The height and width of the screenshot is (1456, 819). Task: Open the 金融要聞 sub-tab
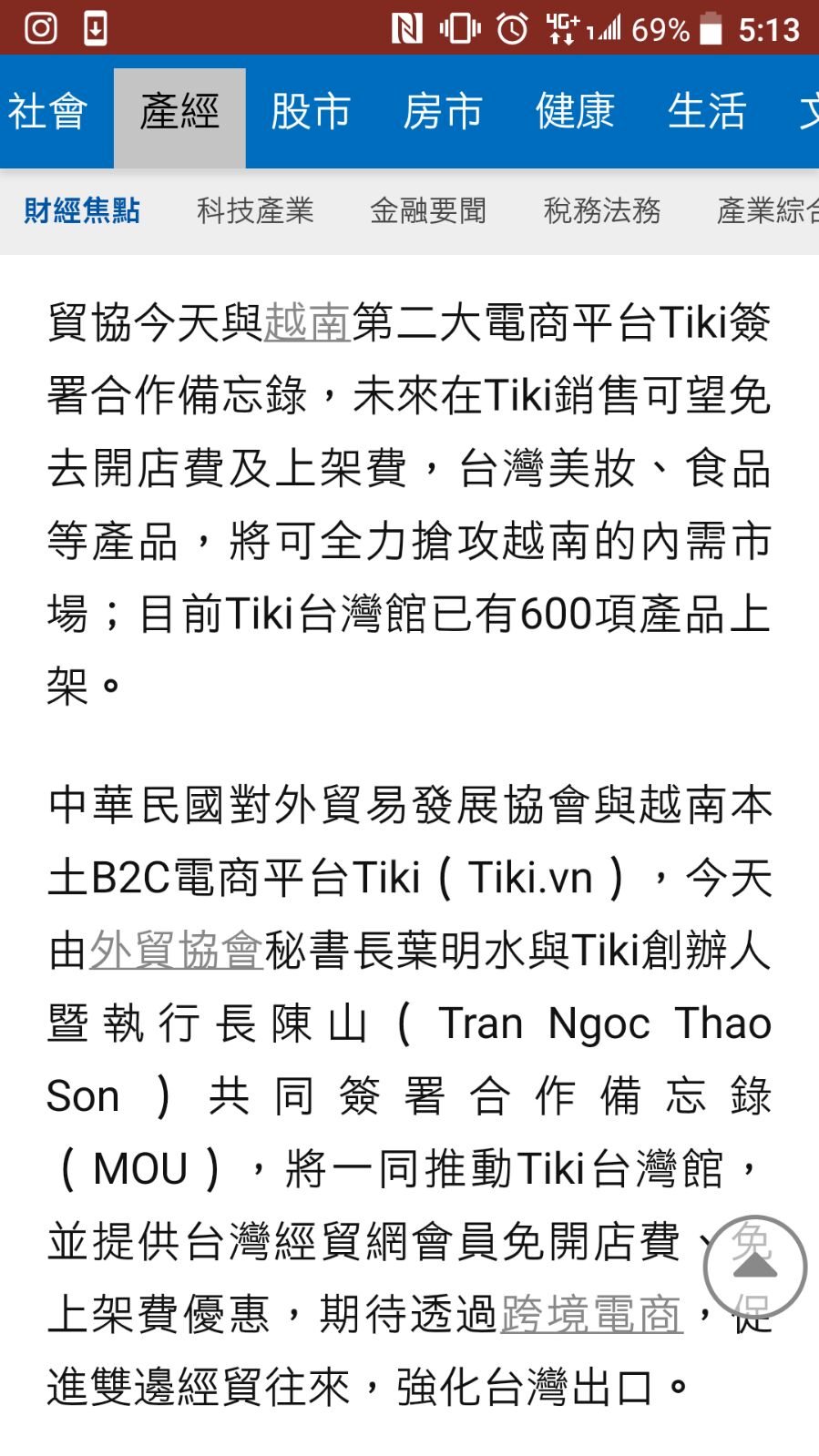click(x=428, y=210)
